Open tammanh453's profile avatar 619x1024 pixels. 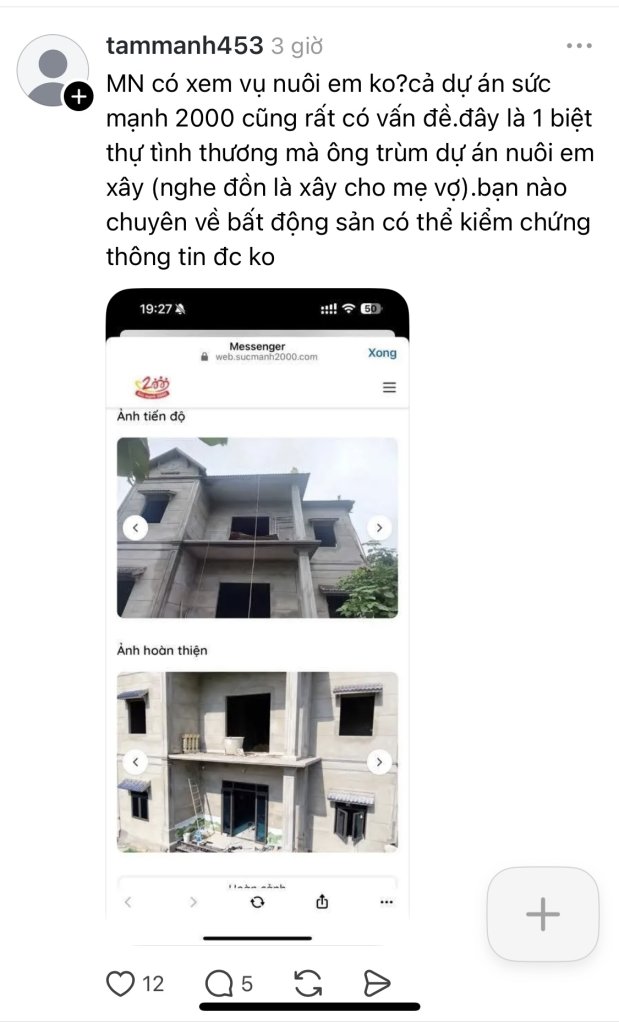[x=52, y=69]
